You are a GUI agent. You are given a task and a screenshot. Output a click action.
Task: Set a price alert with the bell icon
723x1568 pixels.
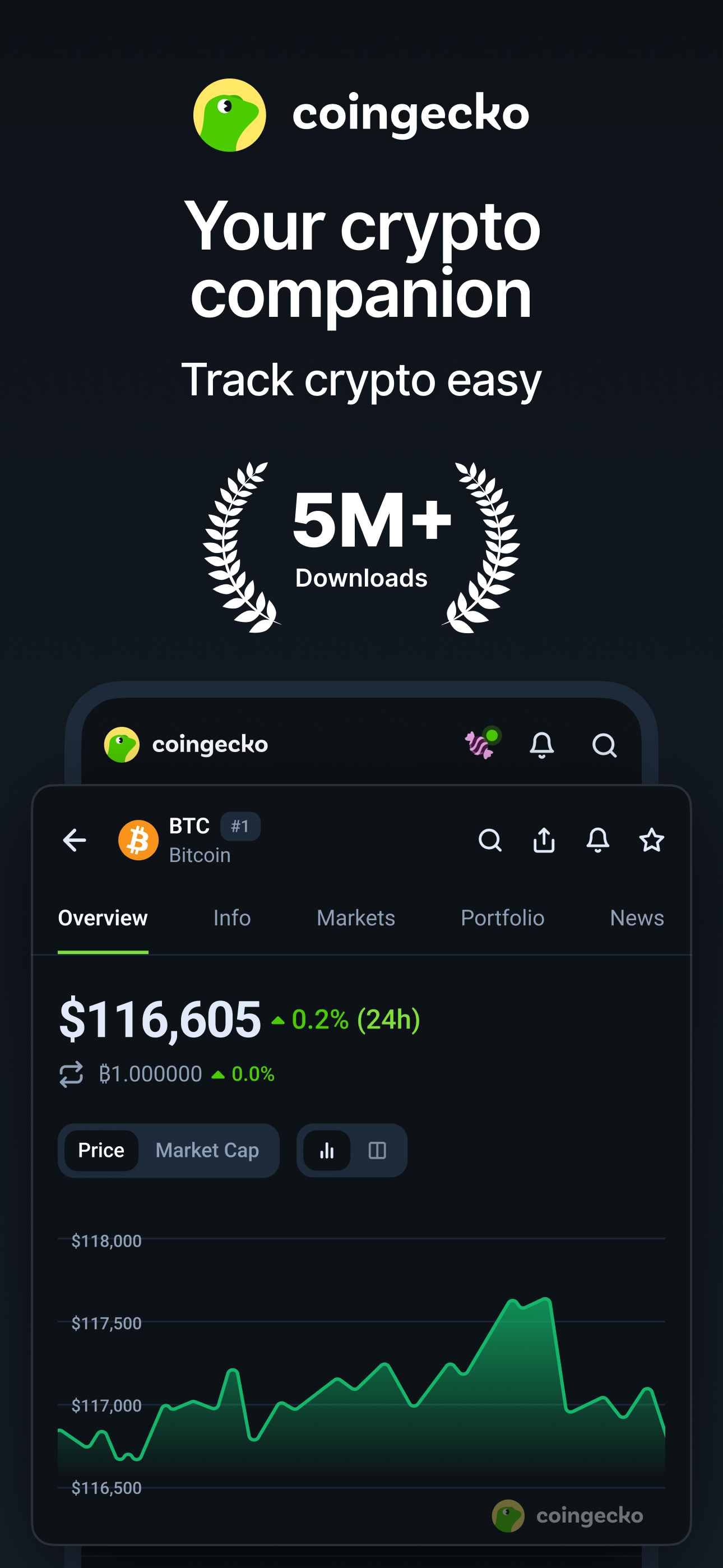coord(597,841)
